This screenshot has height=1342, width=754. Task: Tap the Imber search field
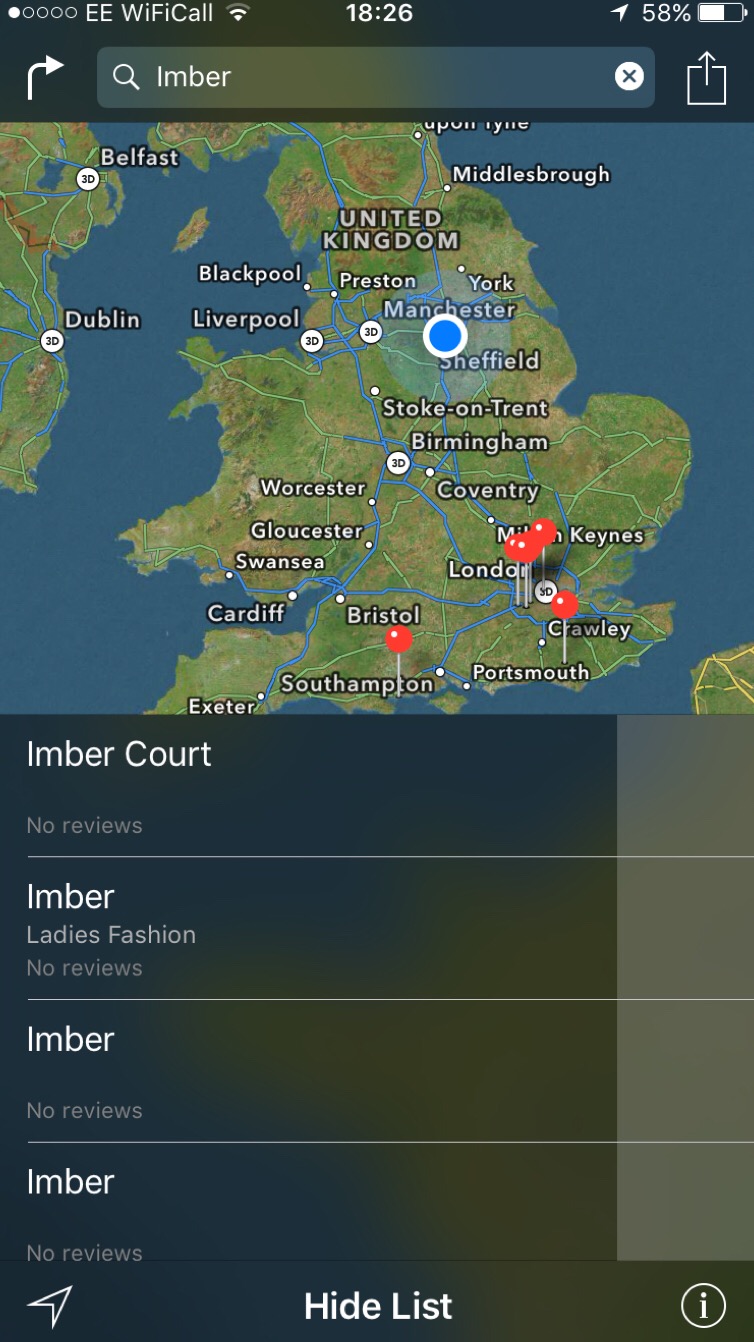(x=370, y=77)
